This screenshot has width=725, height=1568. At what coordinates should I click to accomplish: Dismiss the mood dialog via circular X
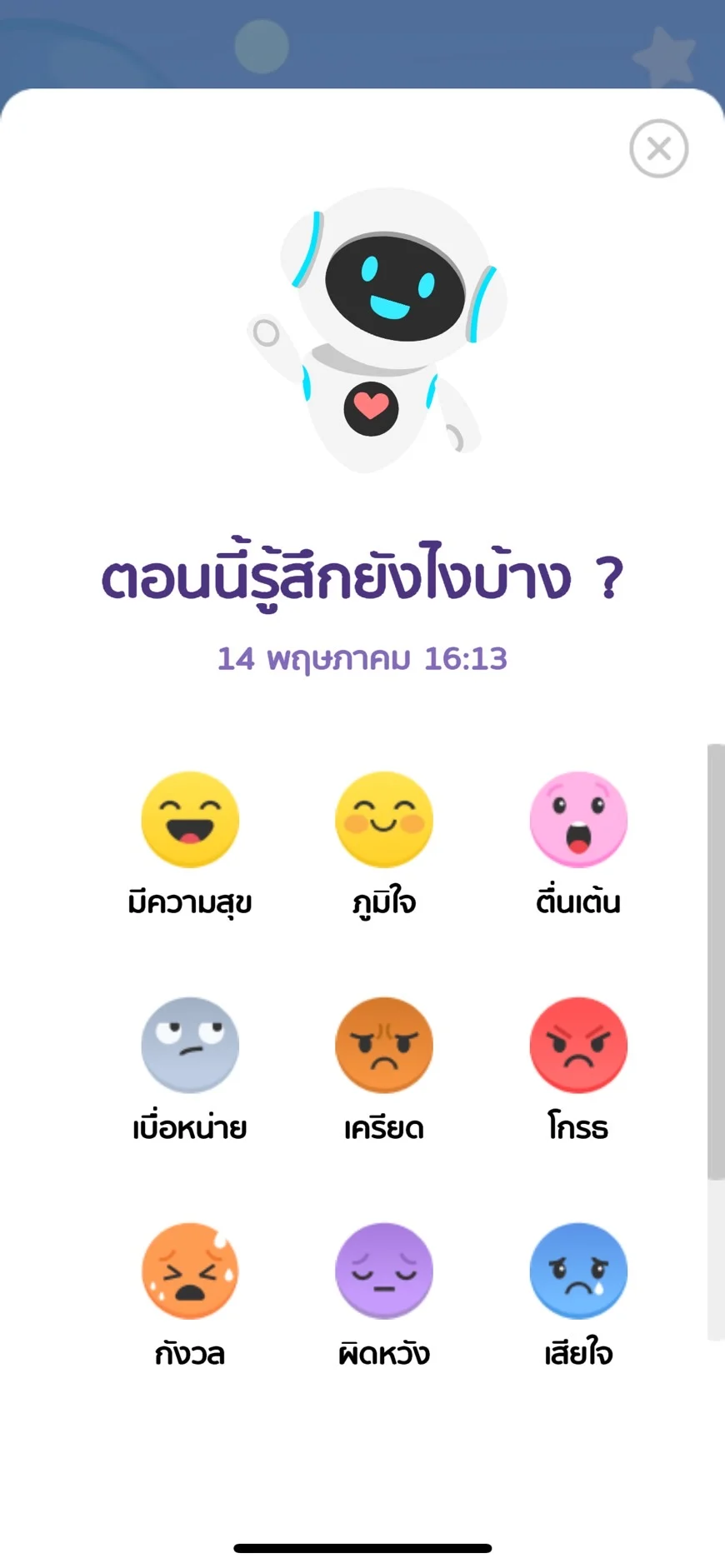coord(659,148)
